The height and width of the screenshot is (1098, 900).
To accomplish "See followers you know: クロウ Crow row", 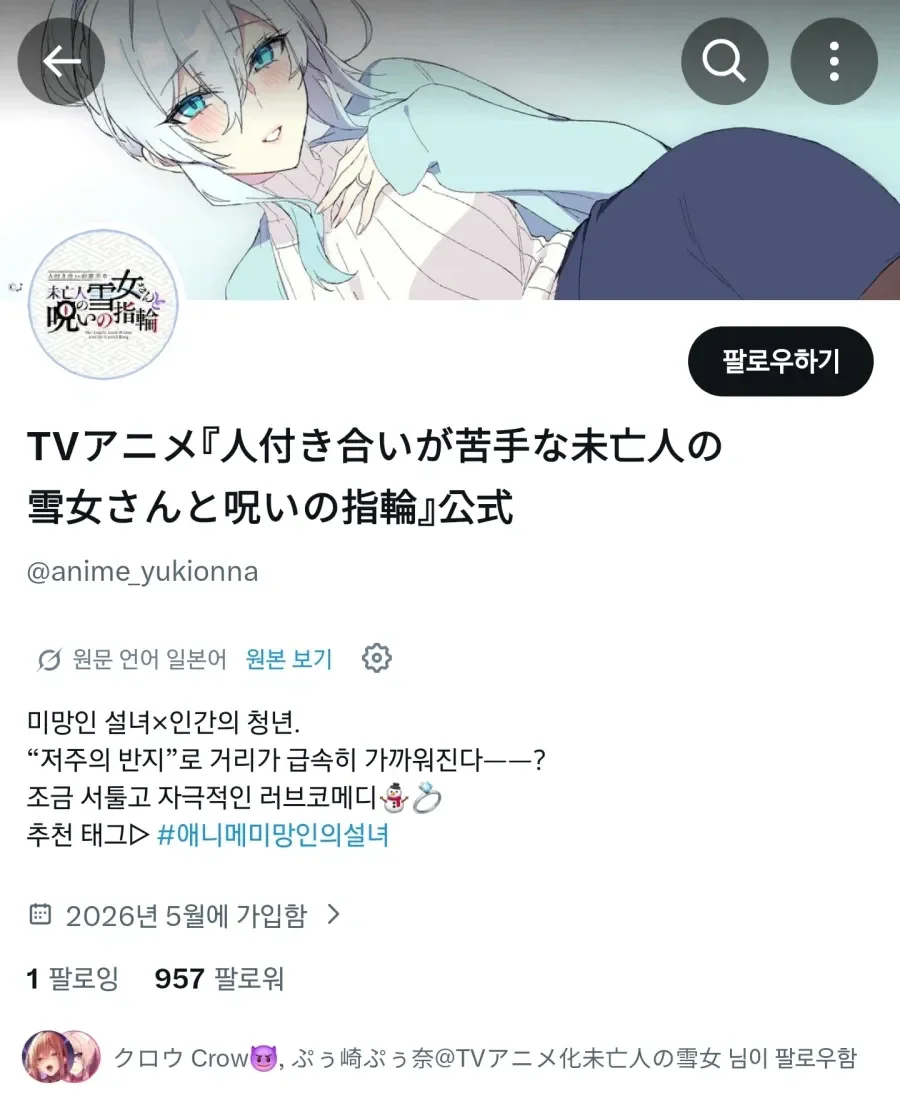I will pos(440,1058).
